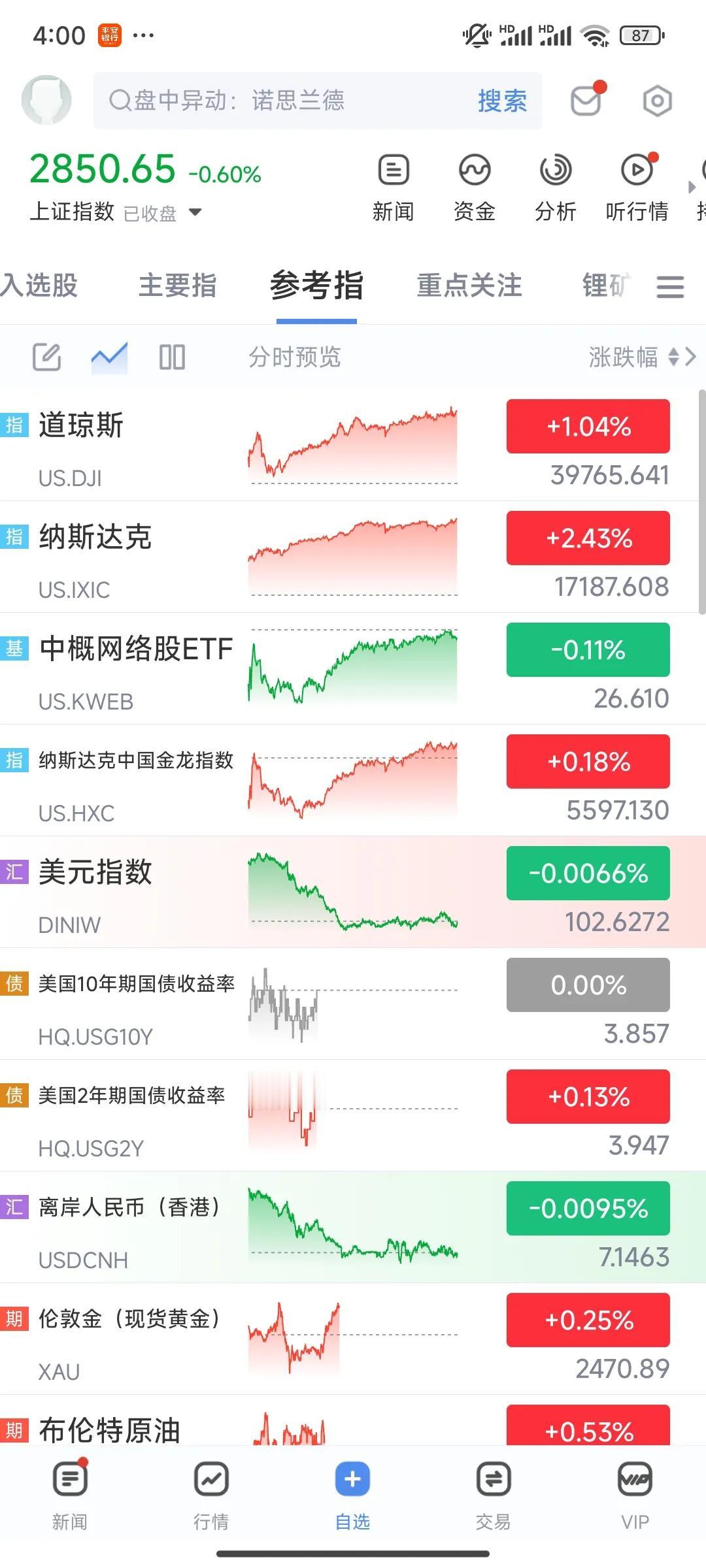Open the 道琼斯 US.DJI row
Viewport: 706px width, 1568px height.
[353, 446]
